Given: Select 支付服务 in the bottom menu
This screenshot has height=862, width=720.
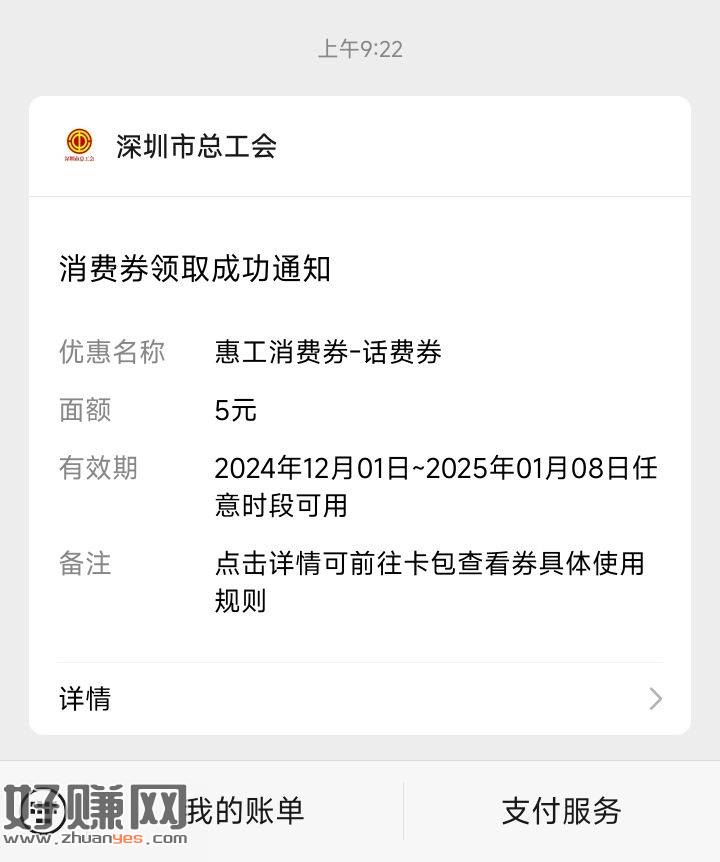Looking at the screenshot, I should point(561,810).
